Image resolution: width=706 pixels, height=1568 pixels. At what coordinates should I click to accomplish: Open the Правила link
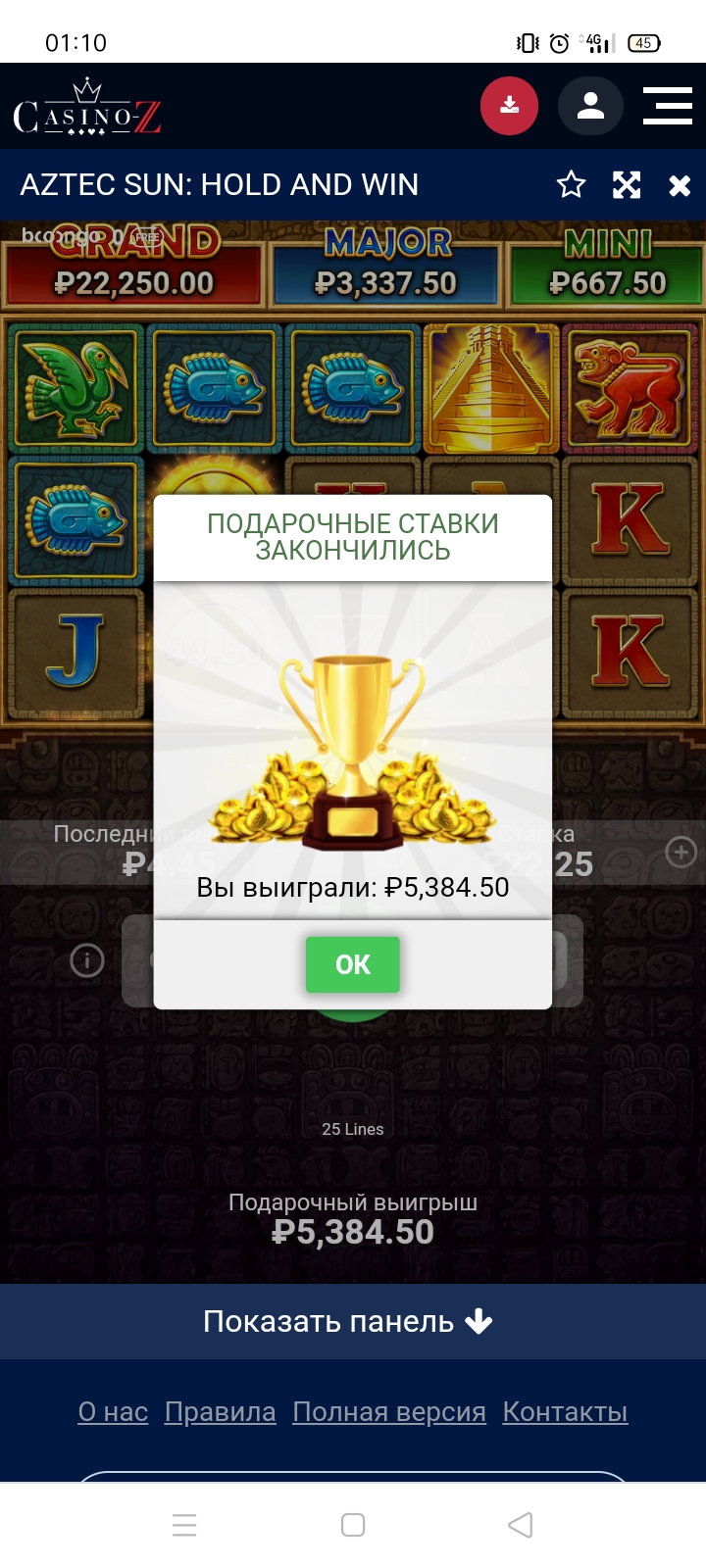(x=221, y=1412)
